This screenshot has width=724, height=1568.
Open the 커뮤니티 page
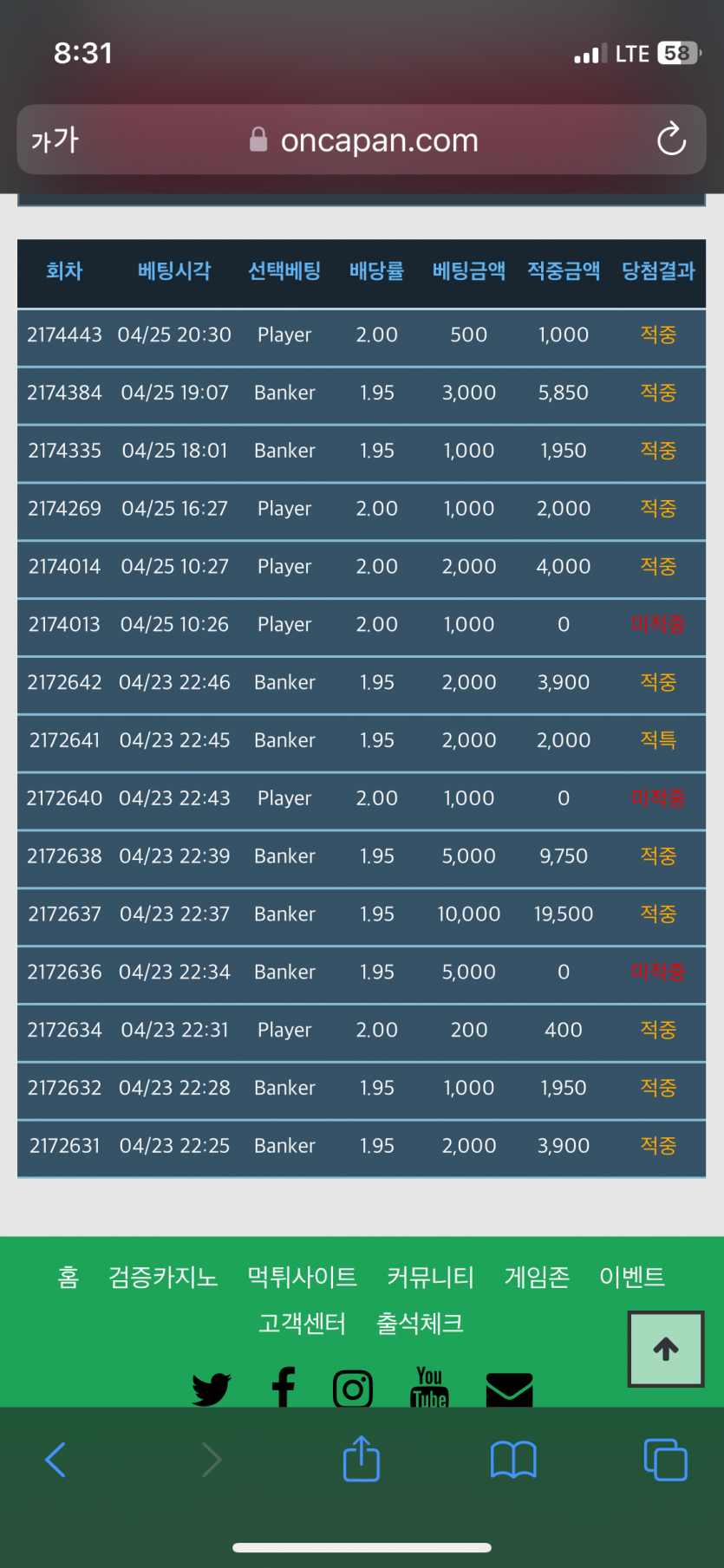pos(430,1277)
